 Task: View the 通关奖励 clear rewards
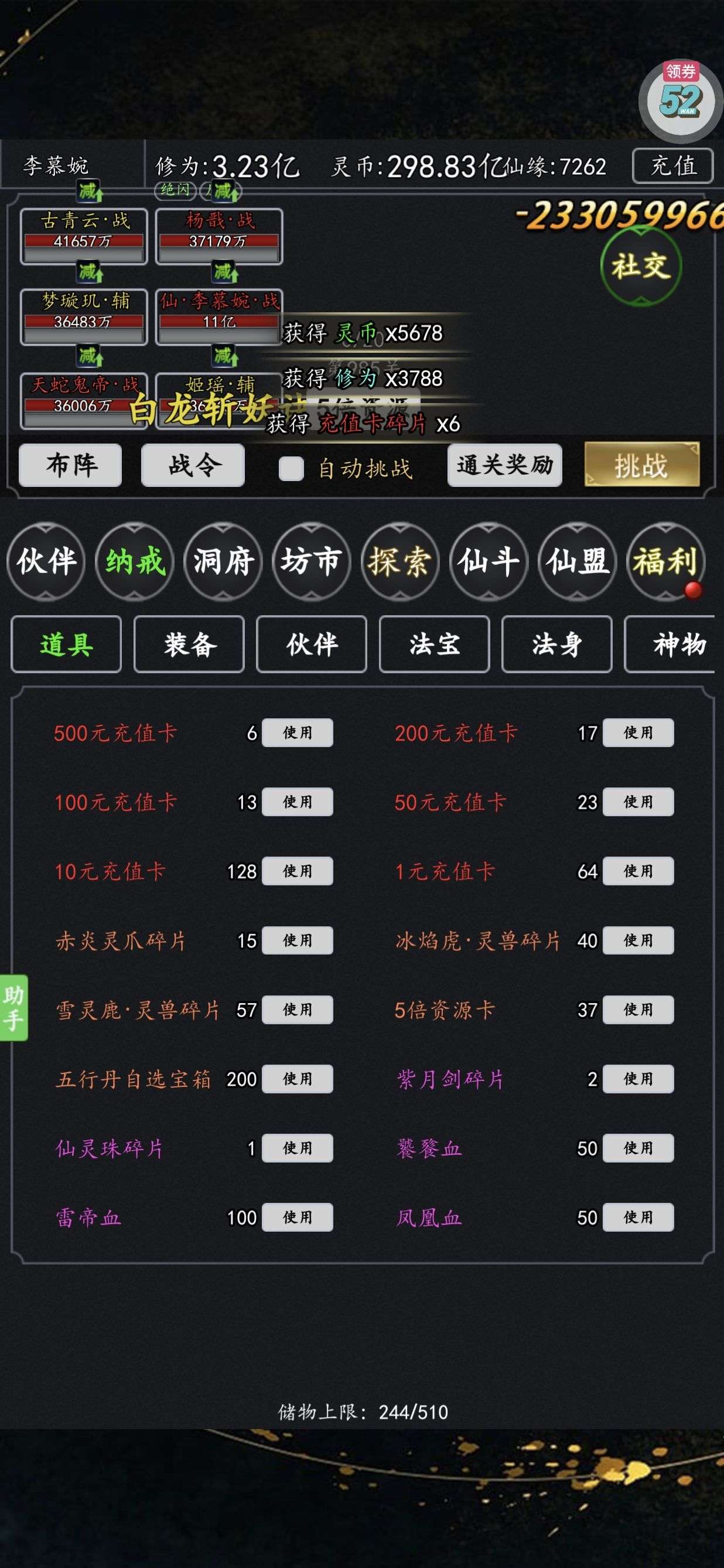pyautogui.click(x=504, y=466)
